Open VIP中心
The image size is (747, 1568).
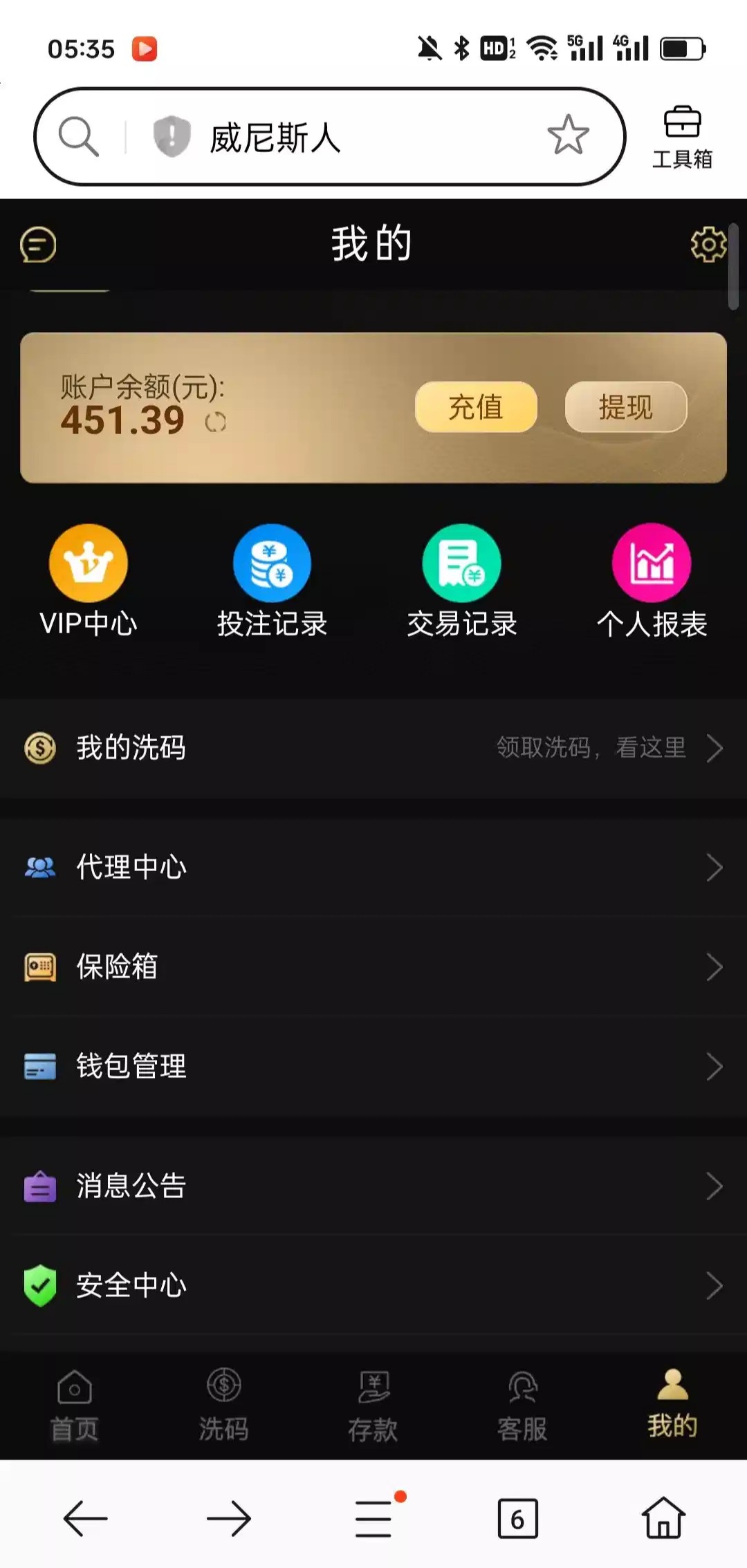coord(89,581)
